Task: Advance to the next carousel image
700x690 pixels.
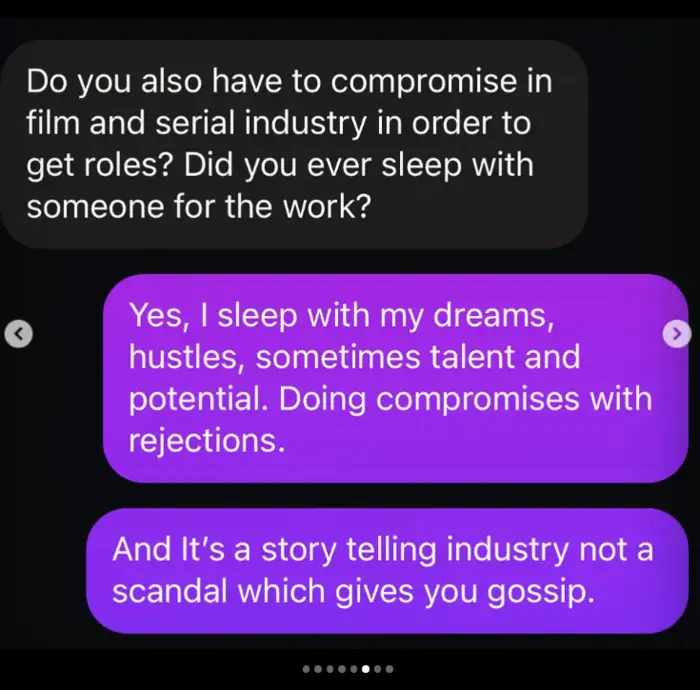Action: [x=677, y=333]
